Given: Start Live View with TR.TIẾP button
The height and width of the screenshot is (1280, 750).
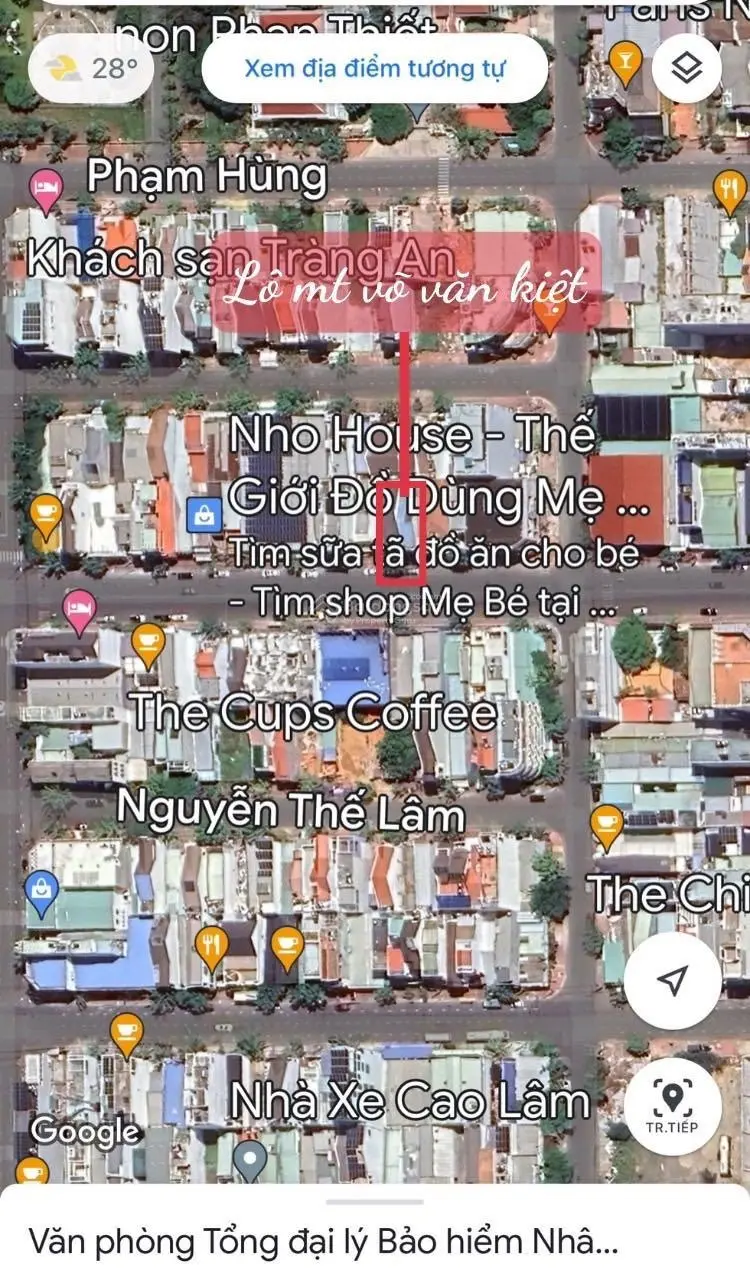Looking at the screenshot, I should [x=673, y=1105].
